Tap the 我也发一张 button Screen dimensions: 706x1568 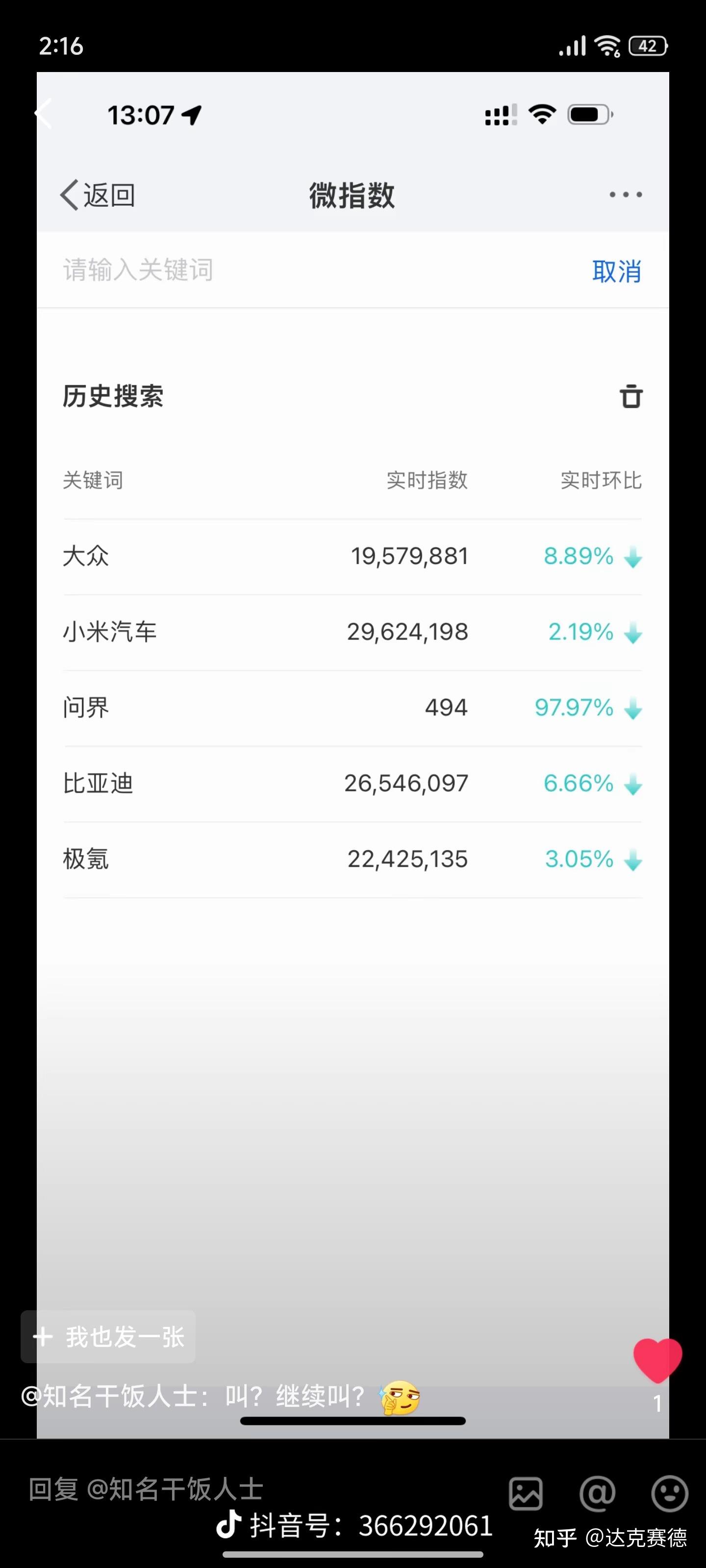click(108, 1337)
